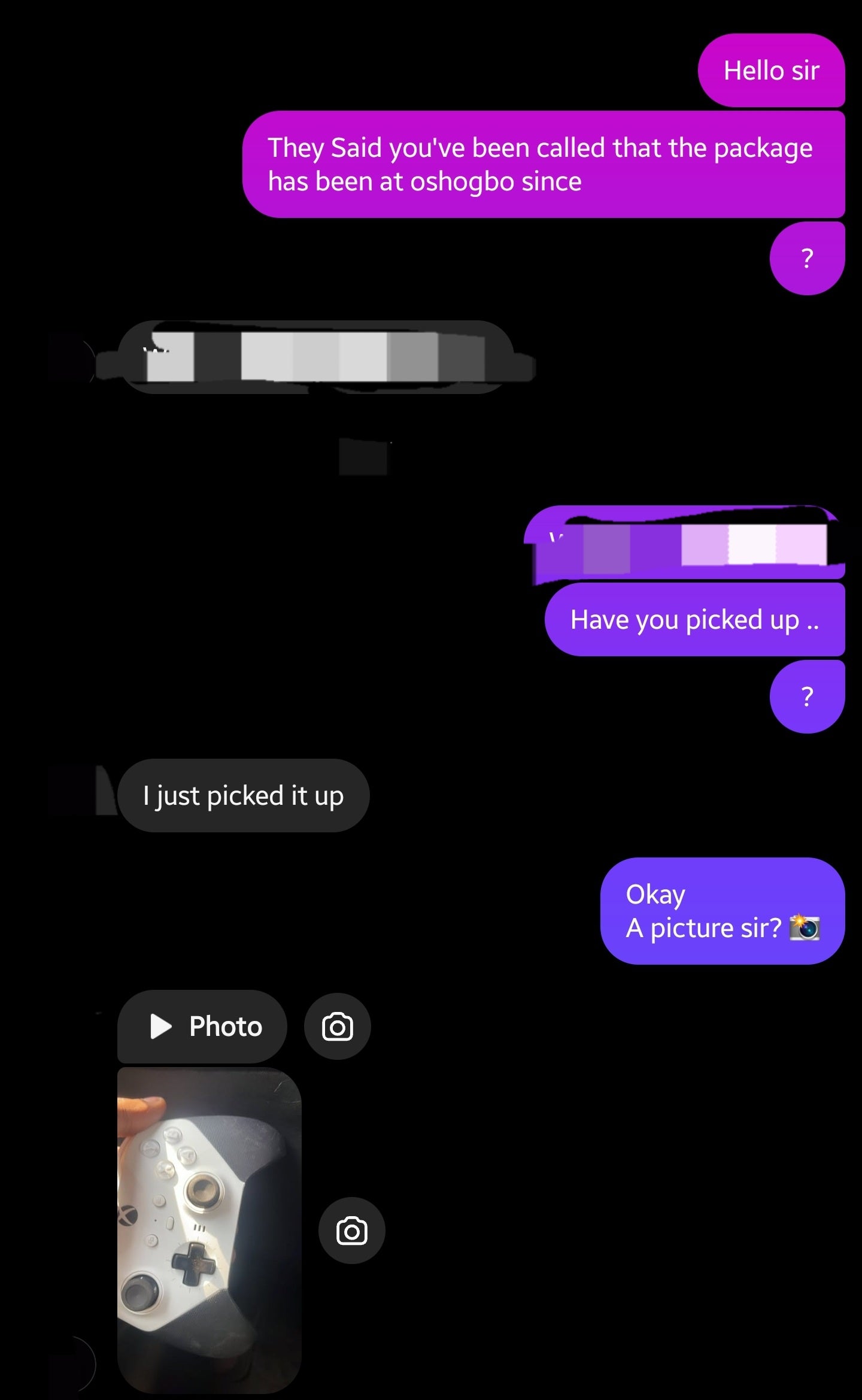Tap the camera icon beside the controller photo
Viewport: 862px width, 1400px height.
pyautogui.click(x=351, y=1231)
